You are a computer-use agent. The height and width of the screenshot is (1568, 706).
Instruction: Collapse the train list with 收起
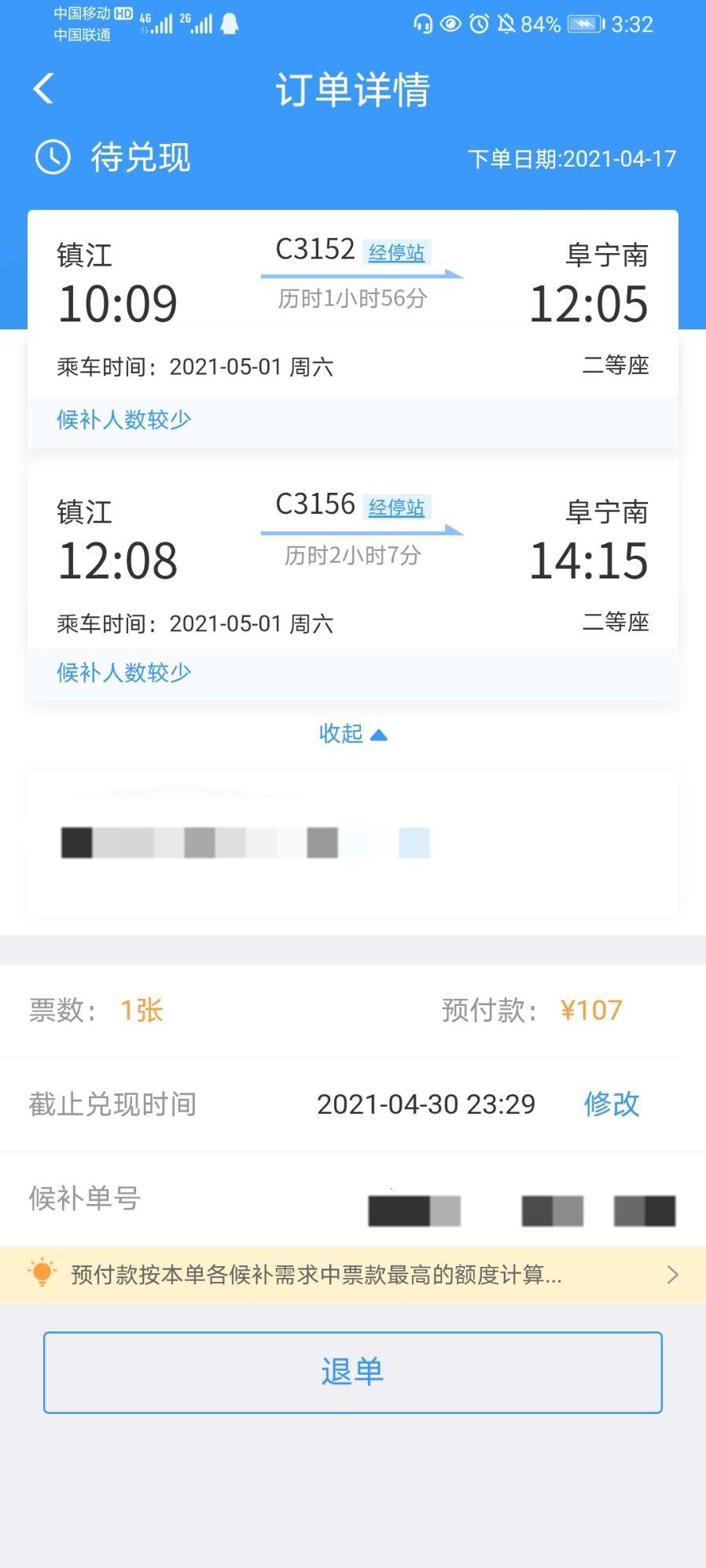coord(352,734)
